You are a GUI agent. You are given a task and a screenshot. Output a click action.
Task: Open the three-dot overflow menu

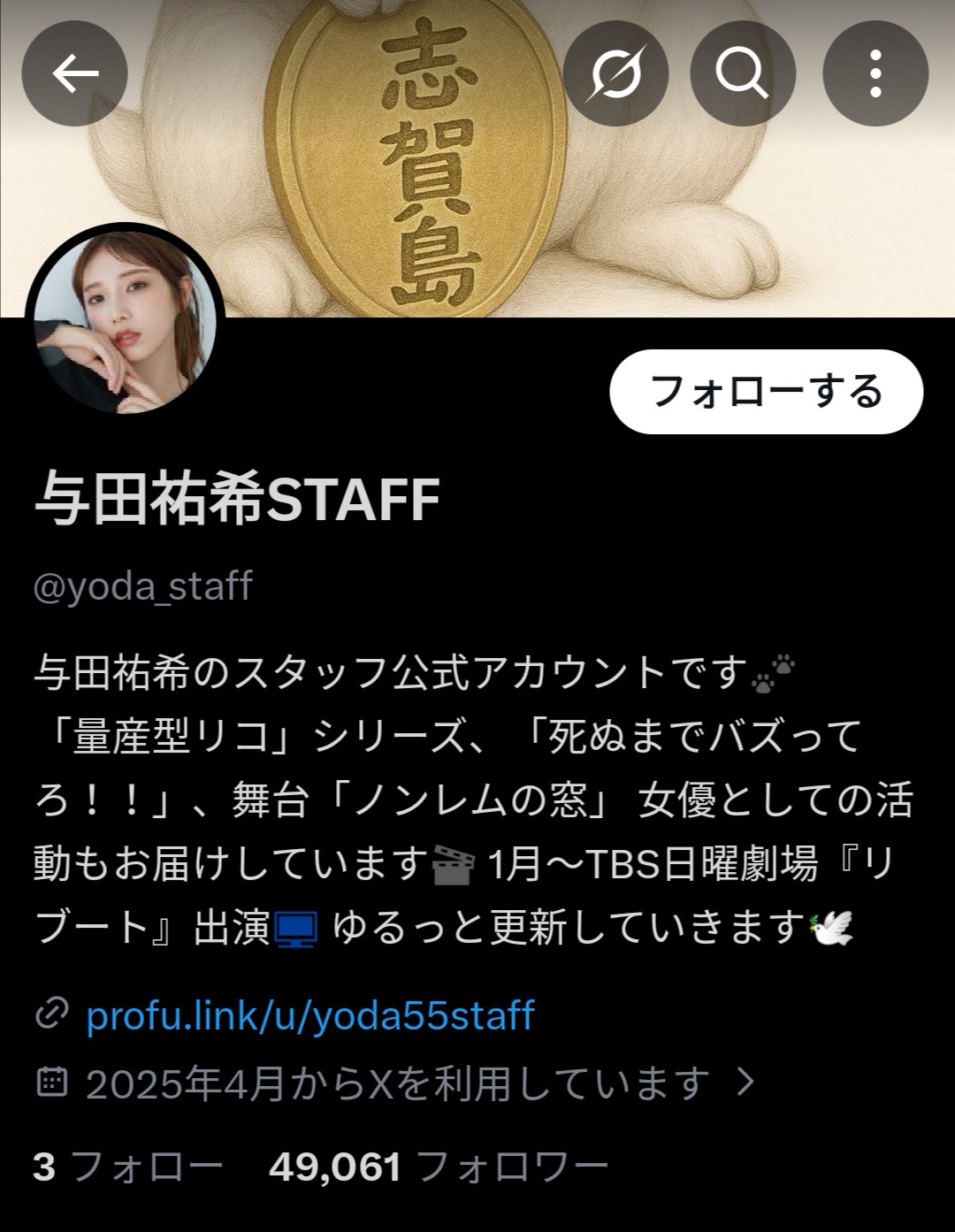point(875,73)
